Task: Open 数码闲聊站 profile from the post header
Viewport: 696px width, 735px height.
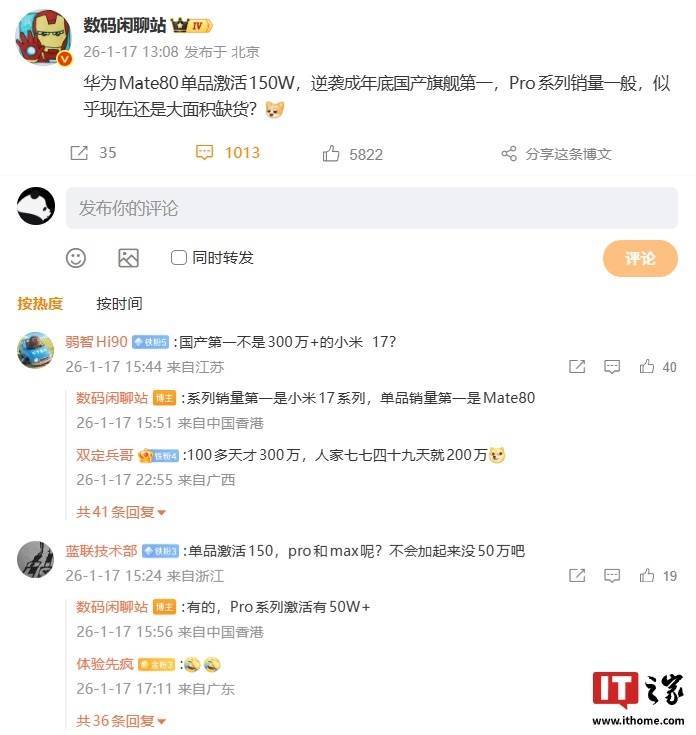Action: 124,25
